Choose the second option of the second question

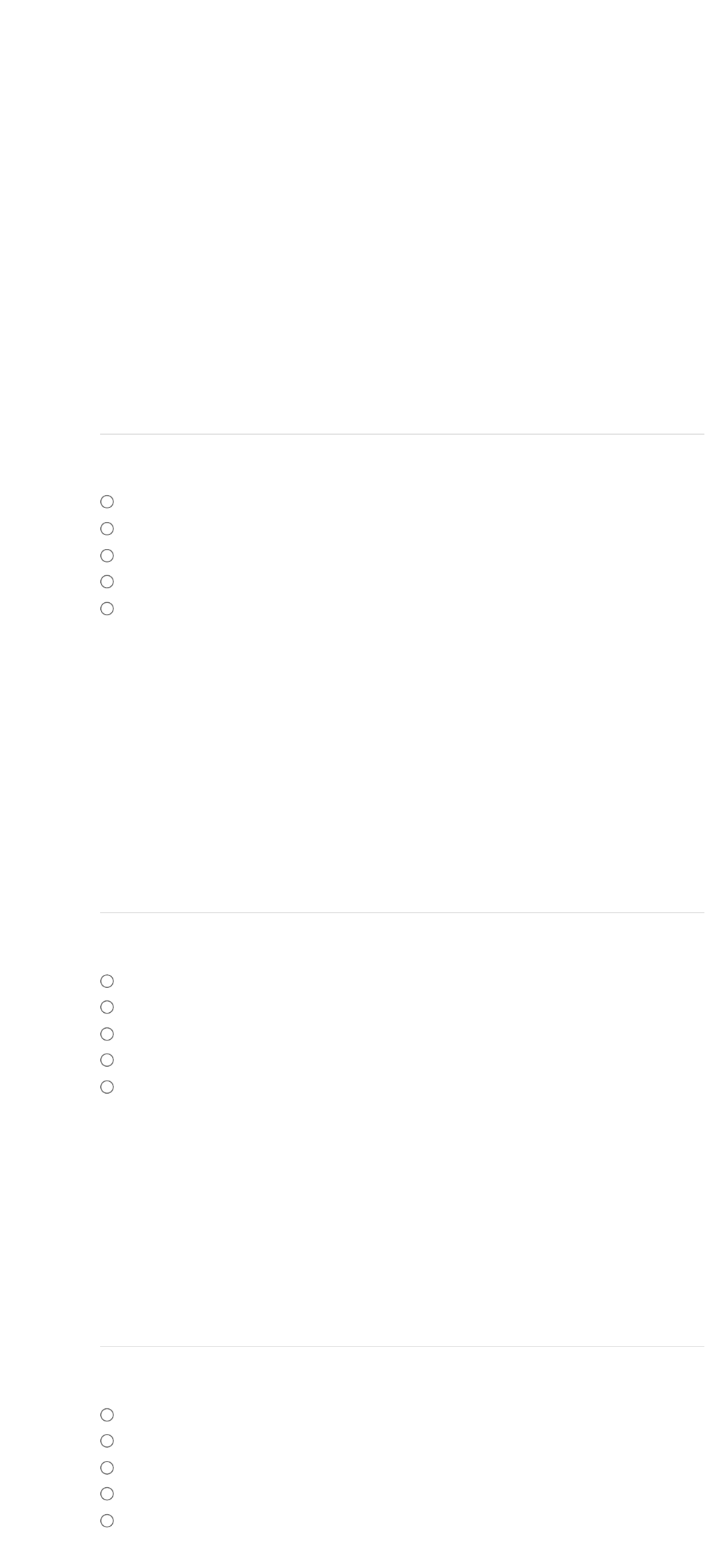pyautogui.click(x=107, y=1007)
